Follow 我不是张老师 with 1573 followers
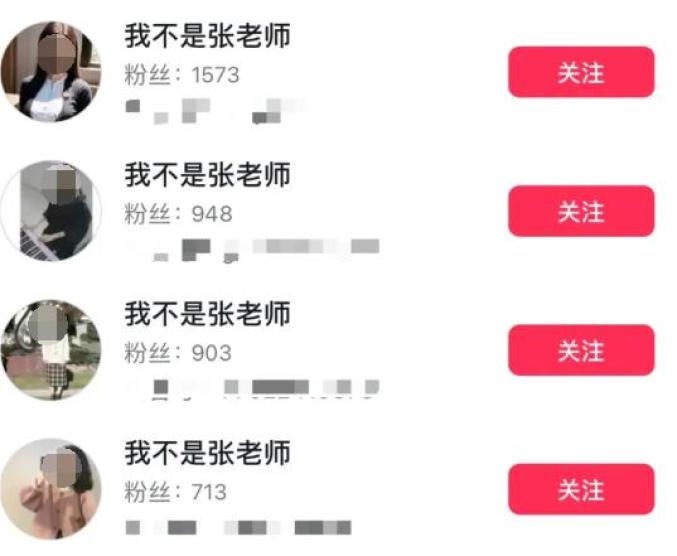677x556 pixels. 581,72
